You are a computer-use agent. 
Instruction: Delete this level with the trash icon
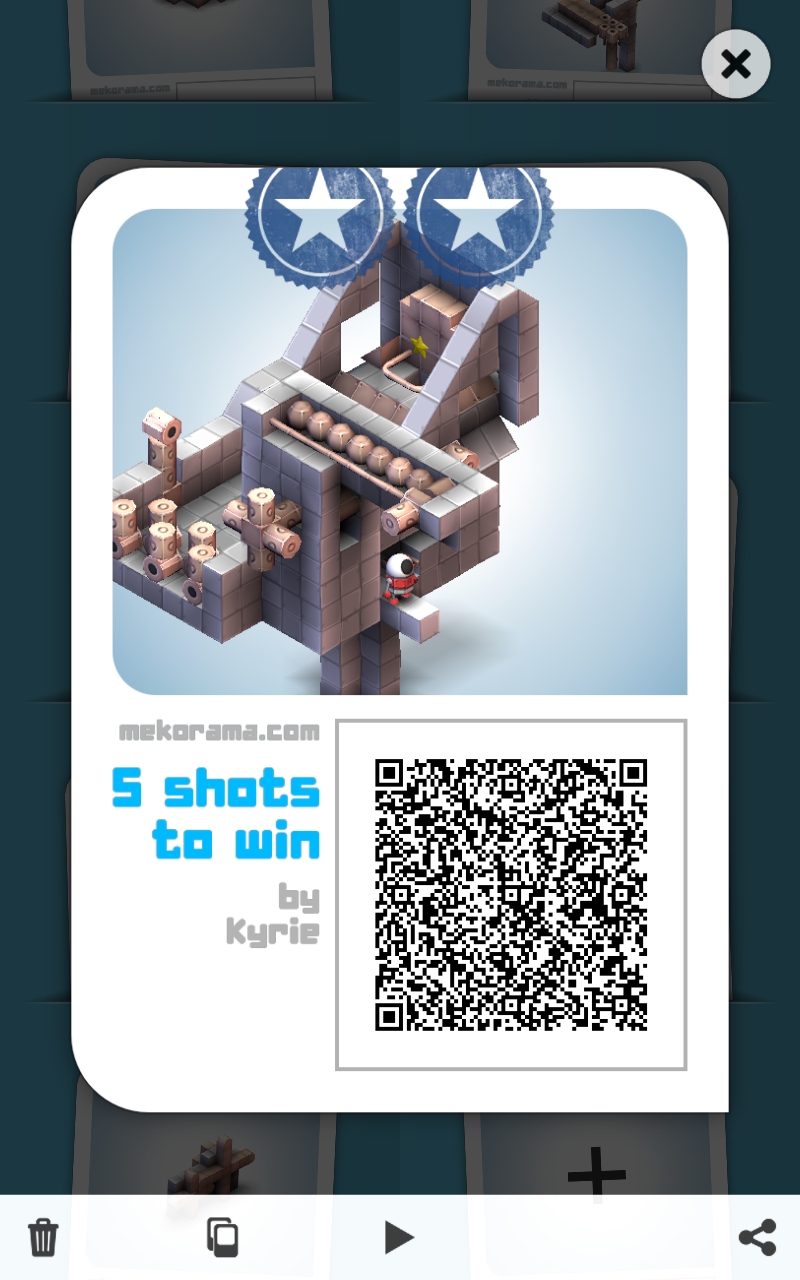(43, 1237)
